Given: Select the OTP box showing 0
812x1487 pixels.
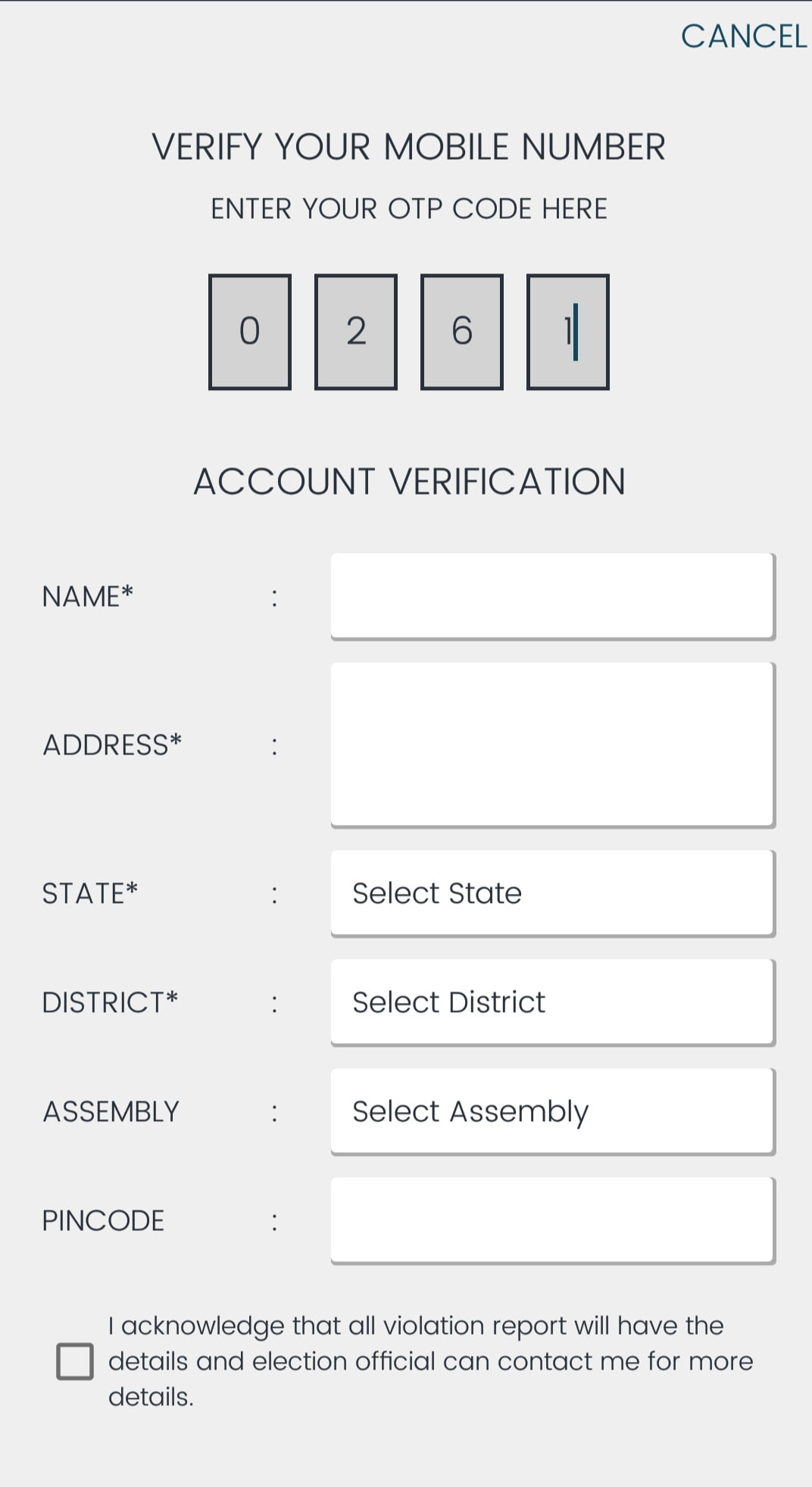Looking at the screenshot, I should 250,333.
